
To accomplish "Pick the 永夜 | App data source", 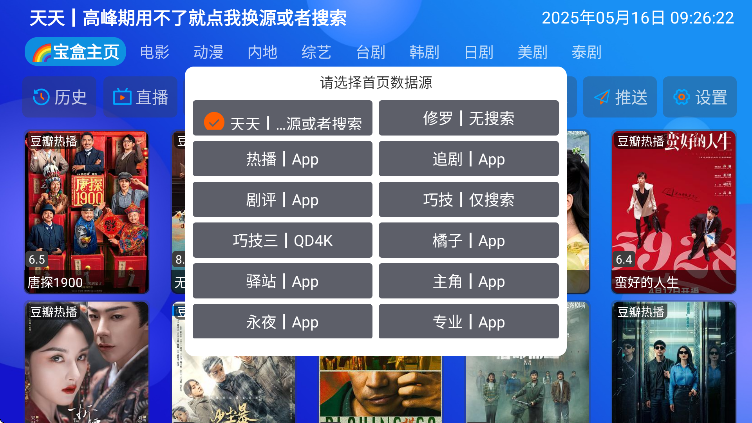I will [282, 322].
